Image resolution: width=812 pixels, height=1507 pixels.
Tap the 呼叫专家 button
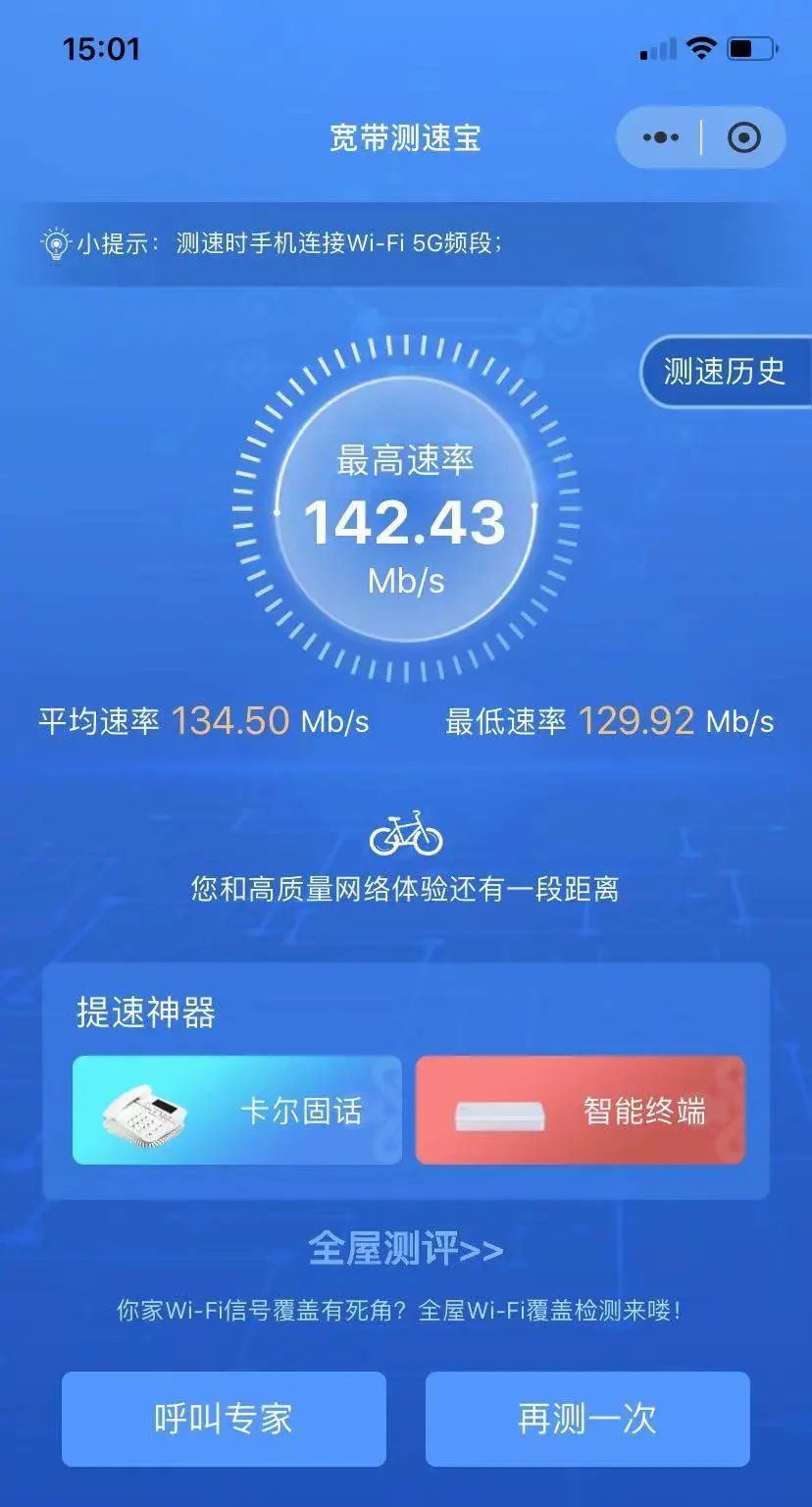[224, 1419]
